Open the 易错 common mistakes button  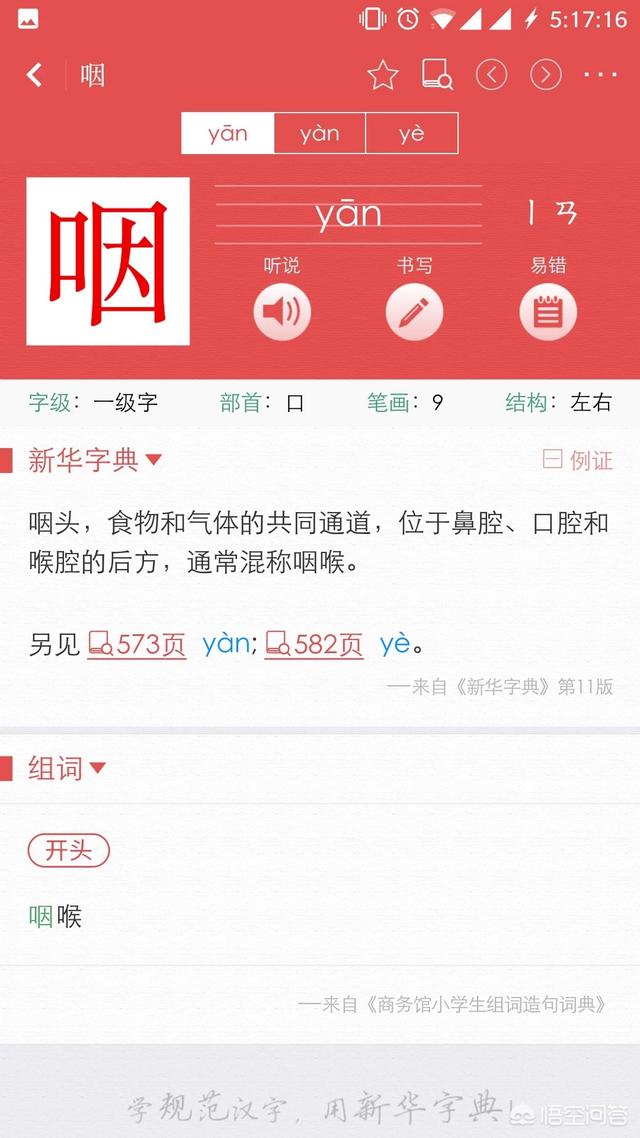(548, 311)
